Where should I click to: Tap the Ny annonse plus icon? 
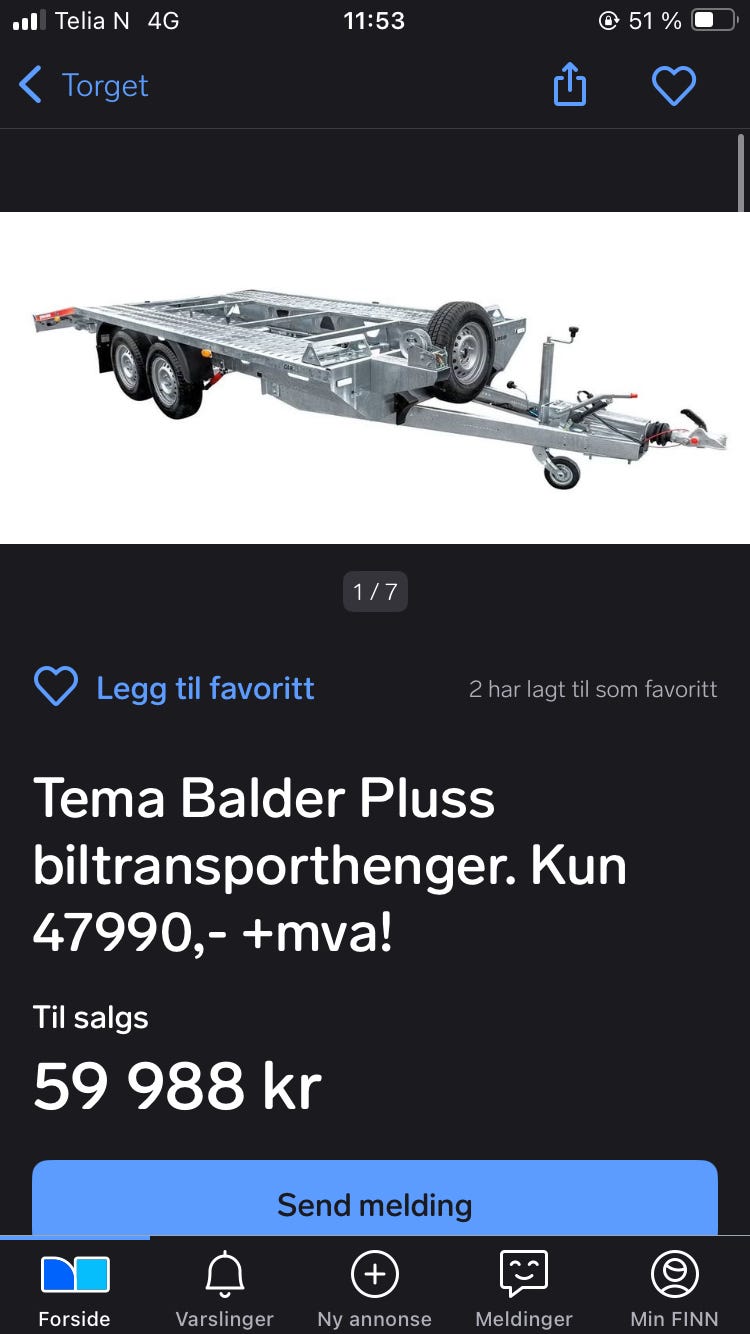pyautogui.click(x=374, y=1275)
